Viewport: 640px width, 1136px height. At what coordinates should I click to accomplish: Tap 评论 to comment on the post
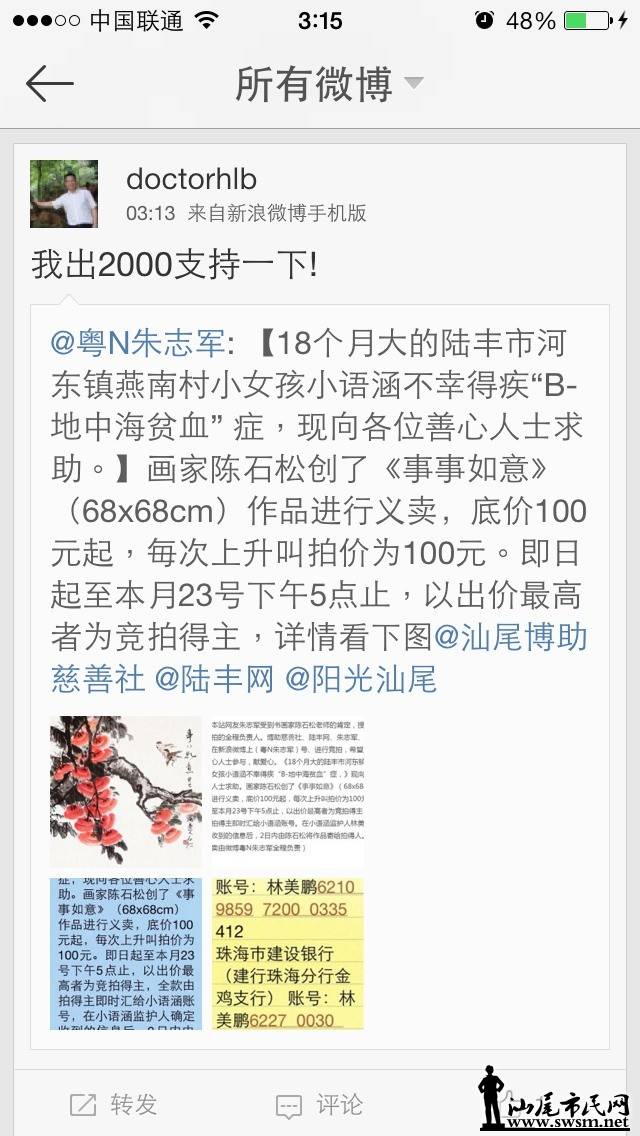click(x=320, y=1104)
